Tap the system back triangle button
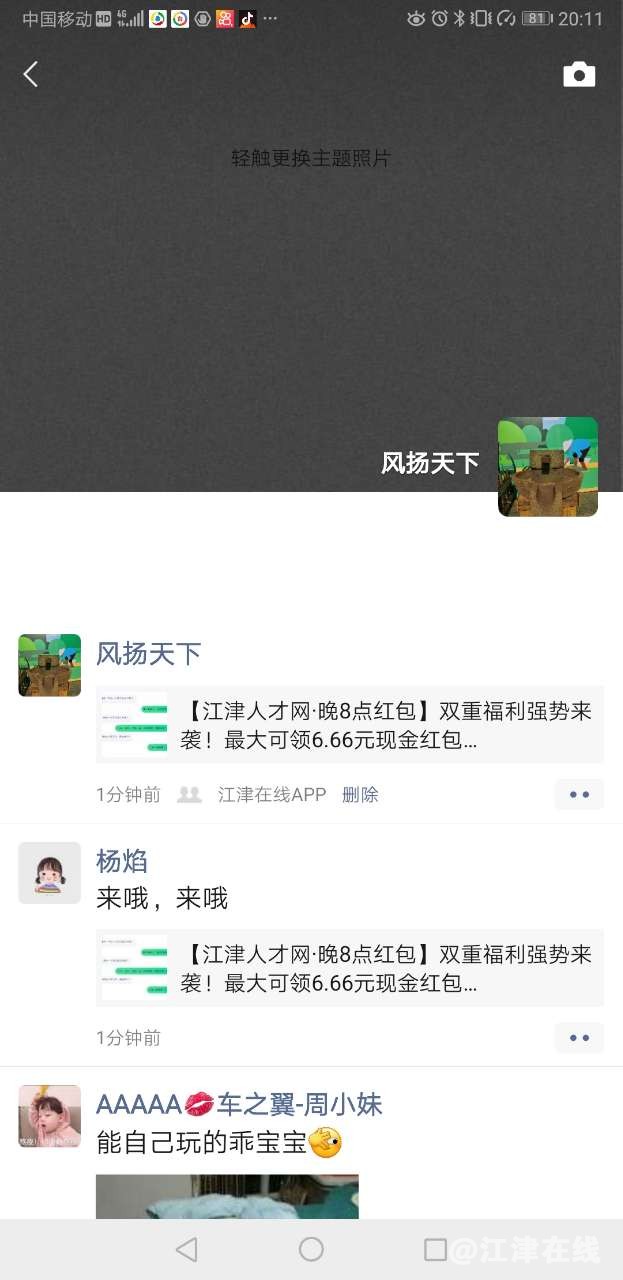623x1280 pixels. tap(186, 1249)
